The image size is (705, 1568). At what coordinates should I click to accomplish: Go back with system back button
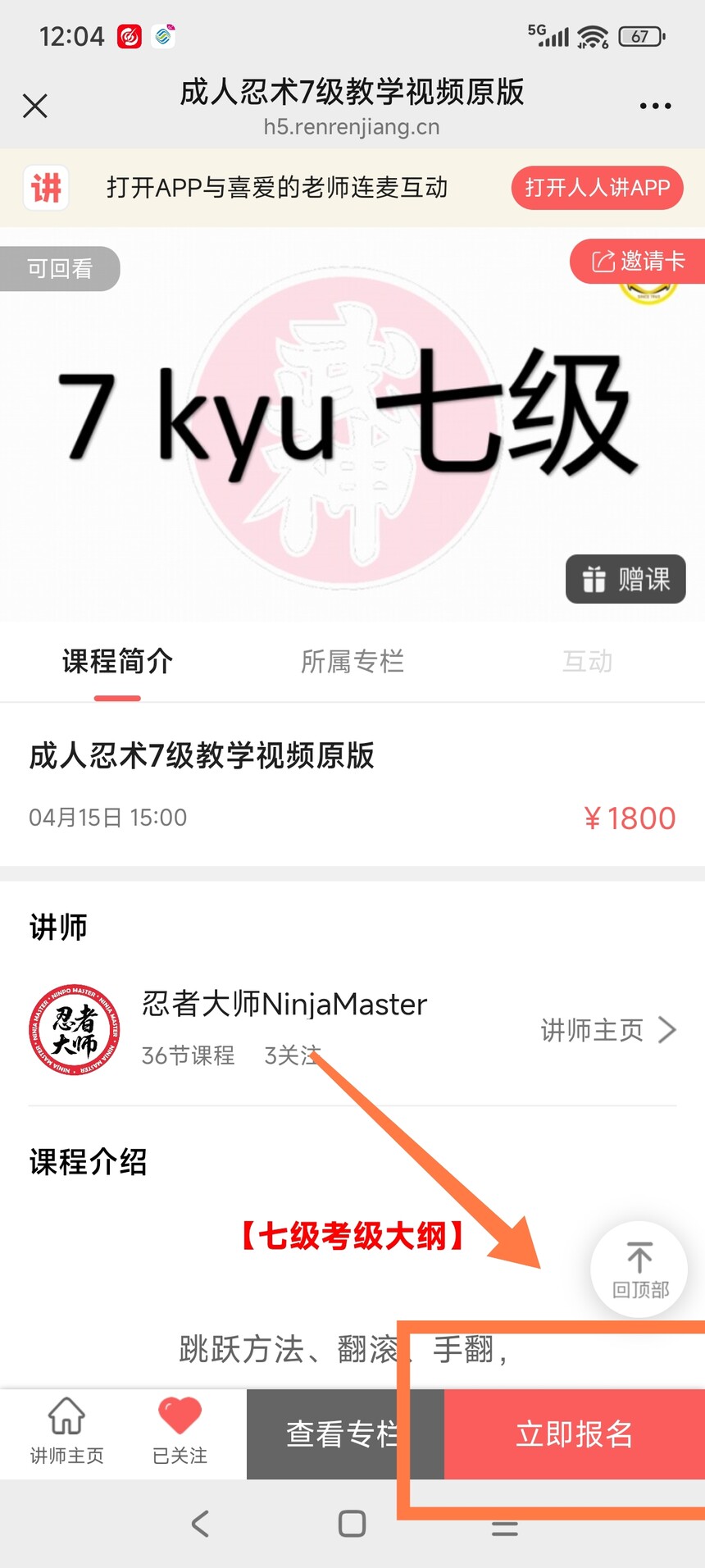(200, 1524)
